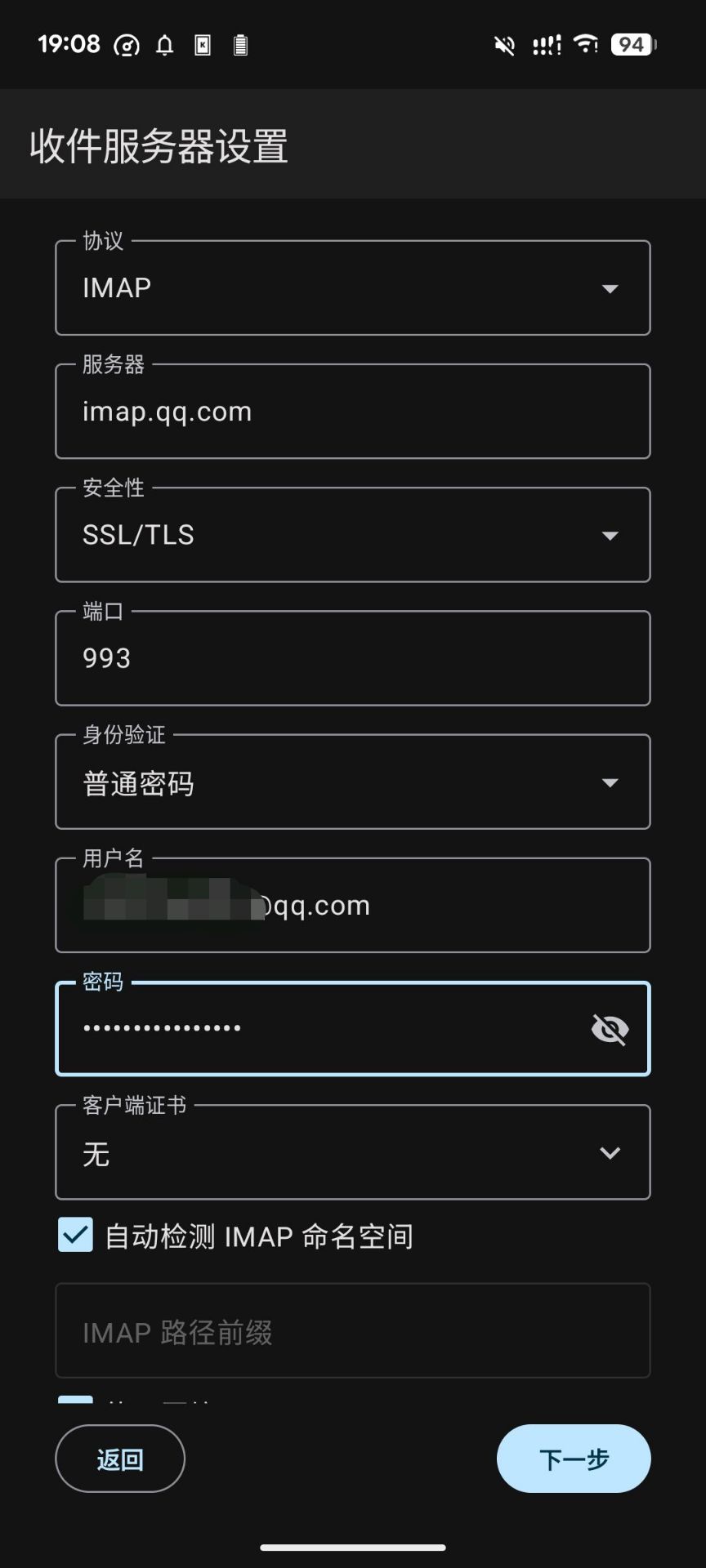Viewport: 706px width, 1568px height.
Task: Open the 协议 protocol dropdown
Action: (352, 288)
